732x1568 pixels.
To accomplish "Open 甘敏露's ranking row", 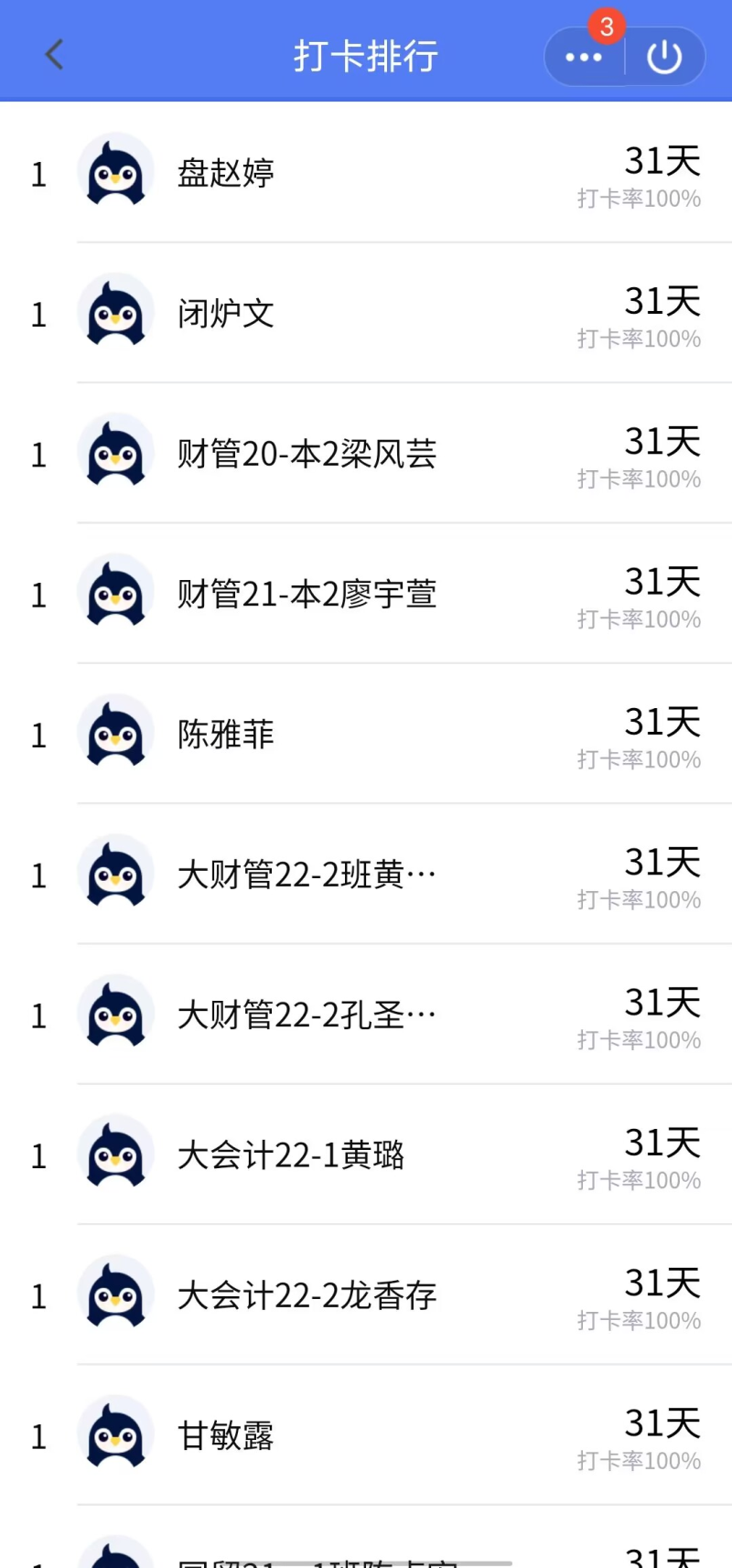I will (366, 1436).
